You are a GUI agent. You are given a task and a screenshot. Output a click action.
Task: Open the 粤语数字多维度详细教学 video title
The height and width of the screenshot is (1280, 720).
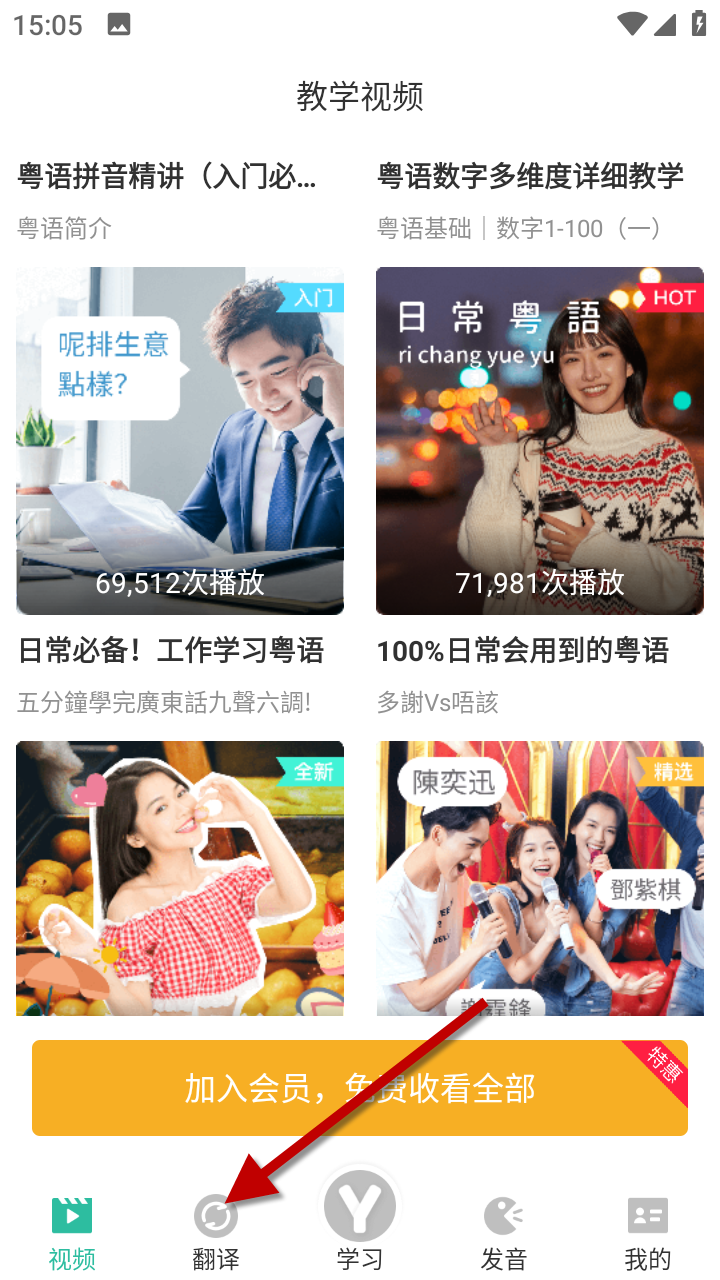[x=530, y=177]
